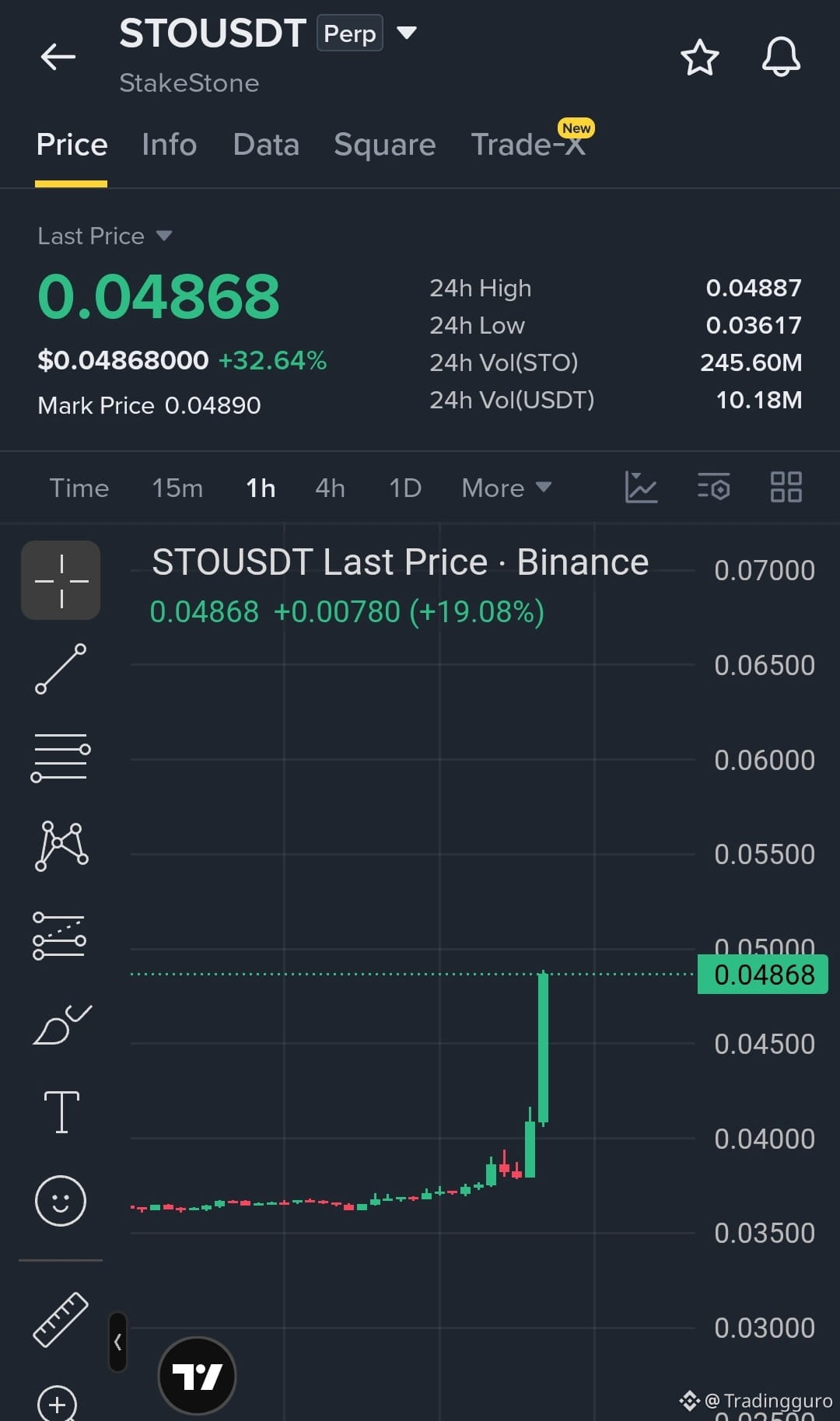Viewport: 840px width, 1421px height.
Task: Add STOUSDT to favorites with the star
Action: 699,58
